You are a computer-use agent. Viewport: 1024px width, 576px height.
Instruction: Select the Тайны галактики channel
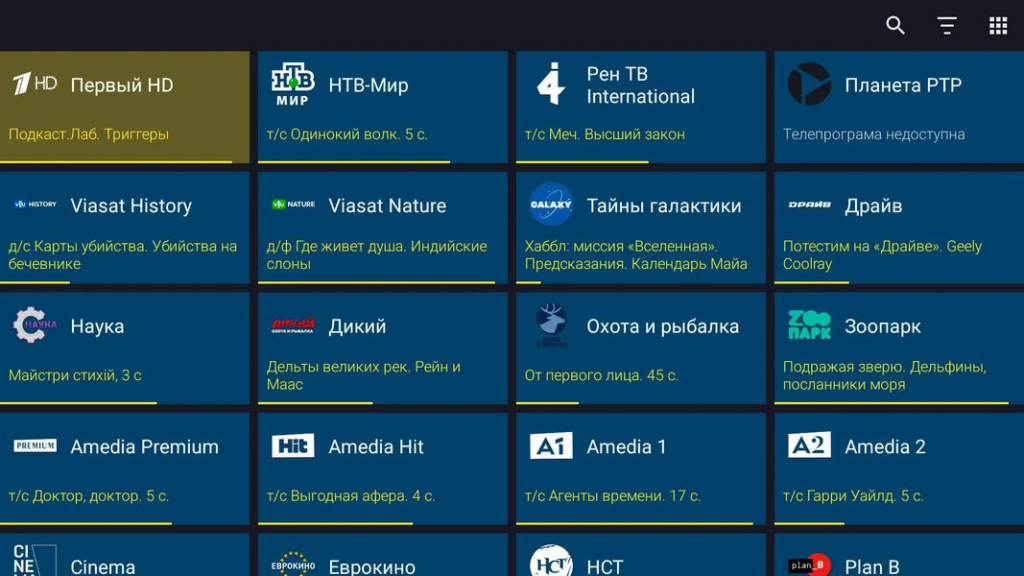coord(640,227)
